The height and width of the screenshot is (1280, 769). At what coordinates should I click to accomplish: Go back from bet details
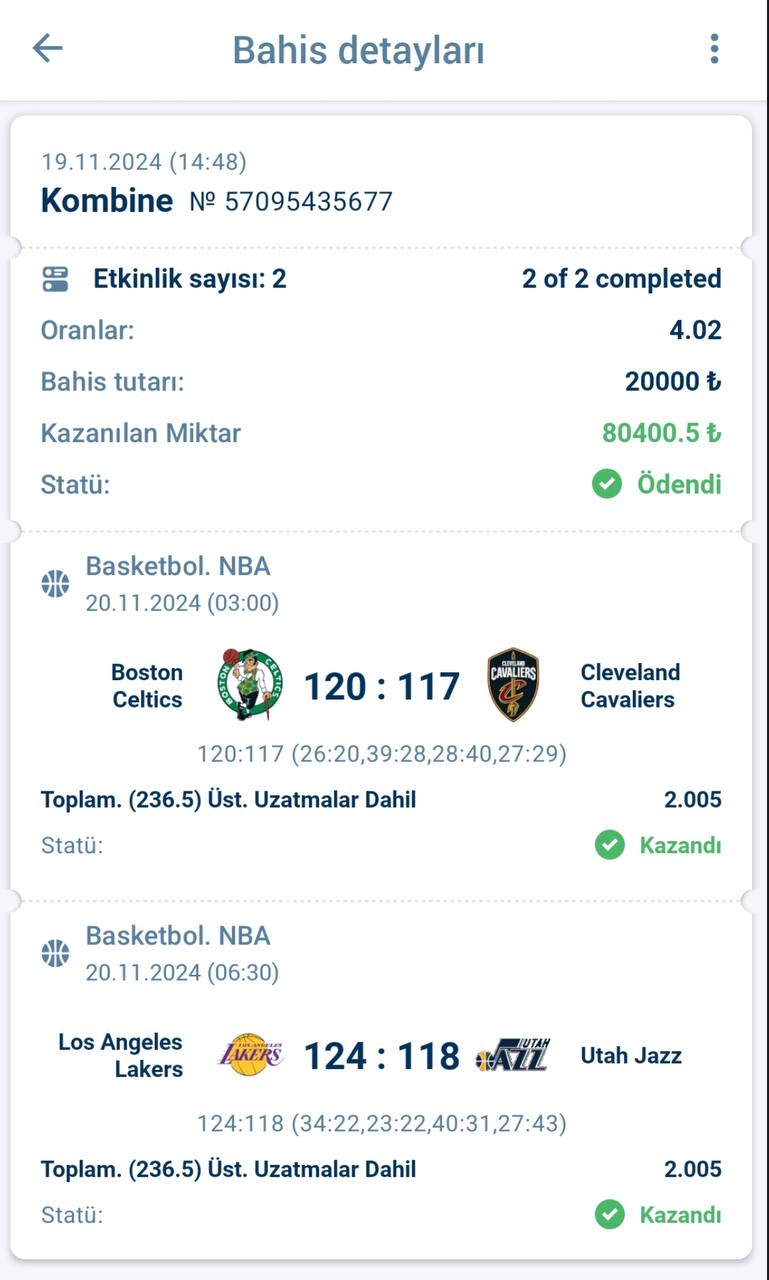(47, 48)
